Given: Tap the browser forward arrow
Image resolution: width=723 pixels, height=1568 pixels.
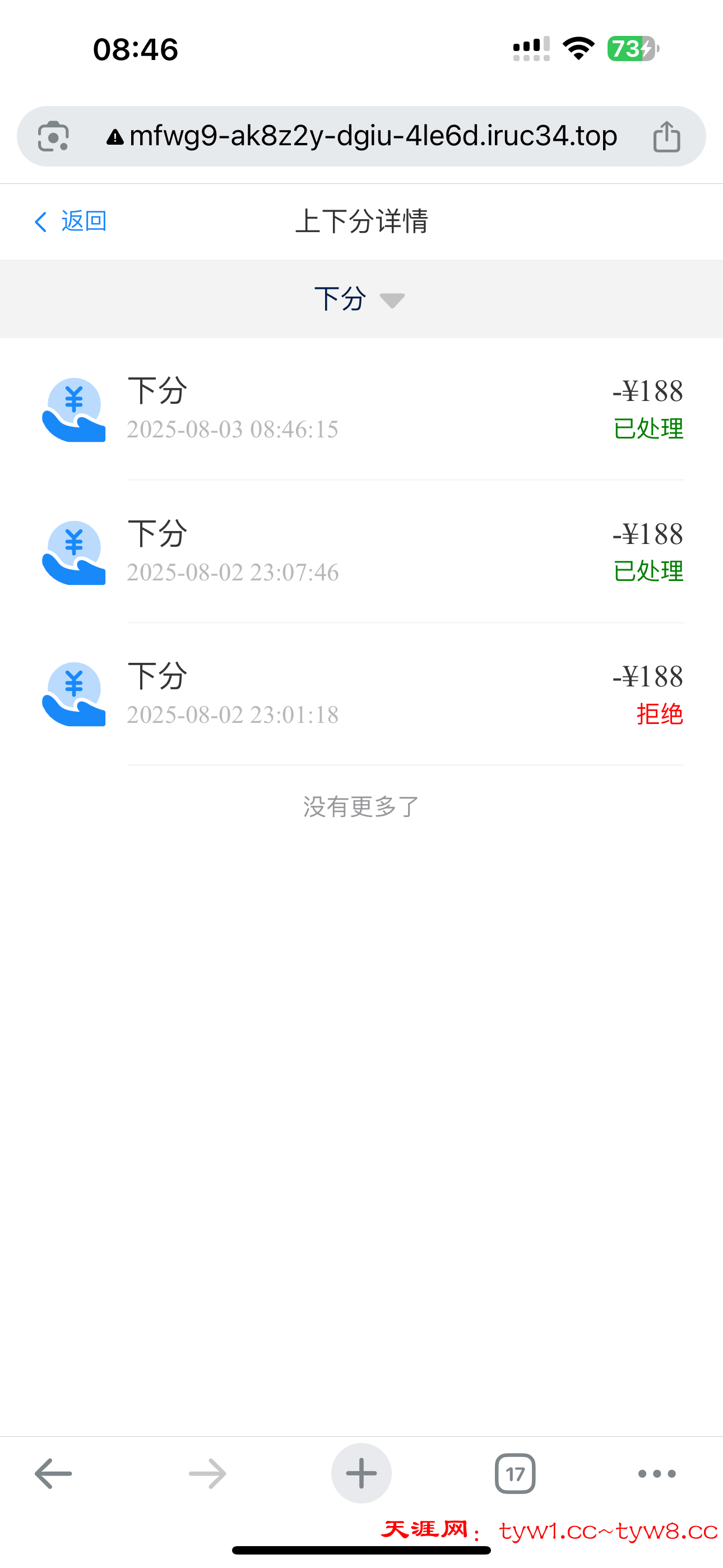Looking at the screenshot, I should pyautogui.click(x=206, y=1473).
